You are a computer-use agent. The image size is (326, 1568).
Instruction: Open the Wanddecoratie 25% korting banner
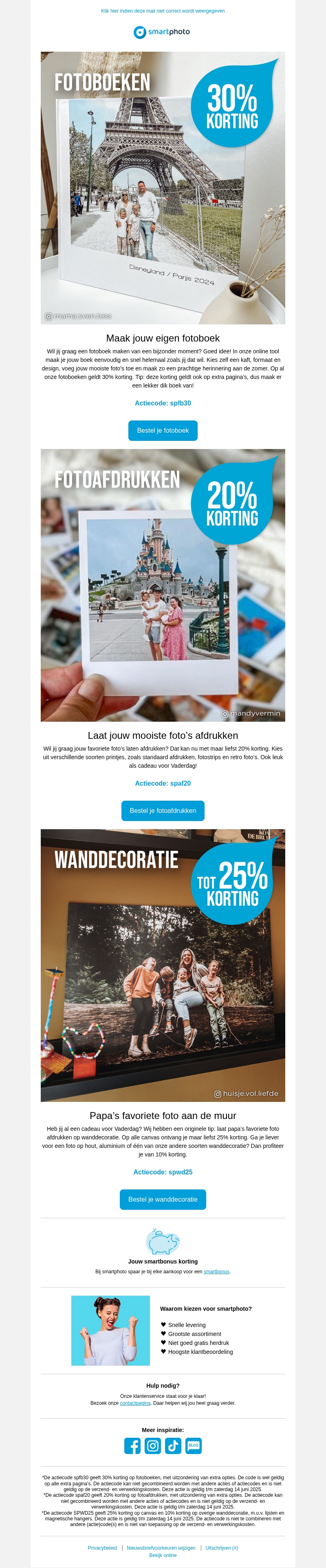(x=163, y=965)
